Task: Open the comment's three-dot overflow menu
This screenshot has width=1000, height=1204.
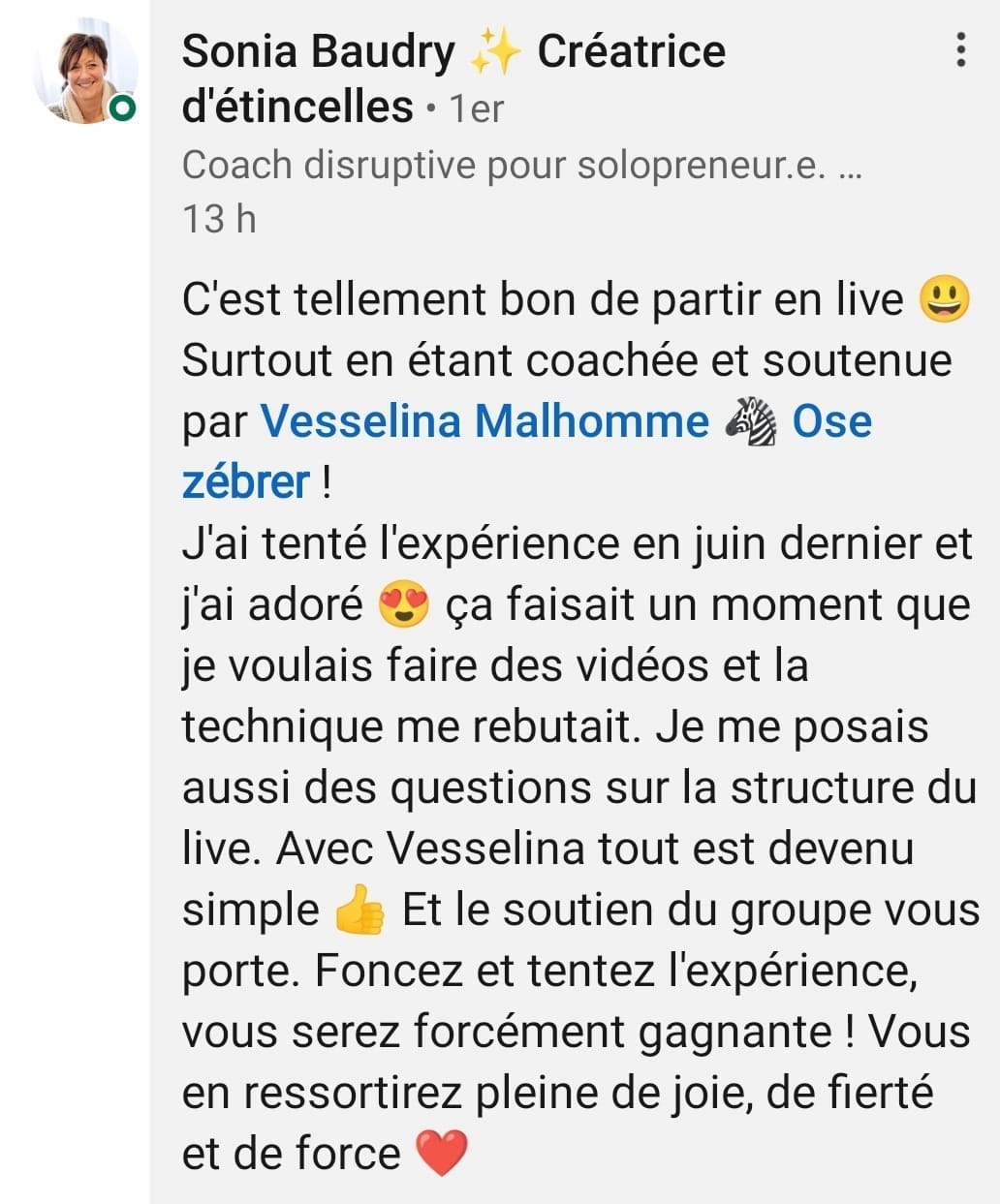Action: pyautogui.click(x=960, y=49)
